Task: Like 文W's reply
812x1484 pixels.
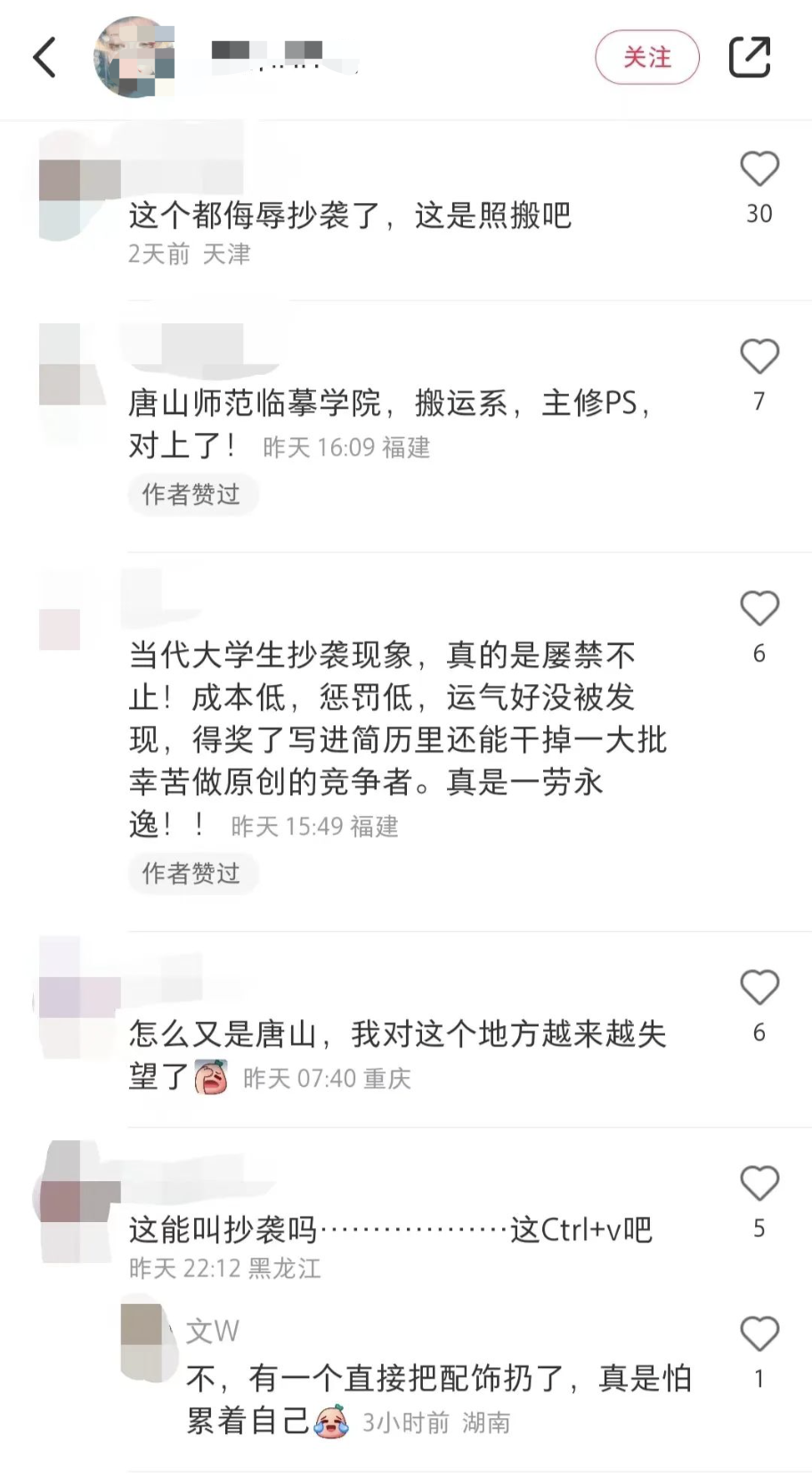Action: [759, 1334]
